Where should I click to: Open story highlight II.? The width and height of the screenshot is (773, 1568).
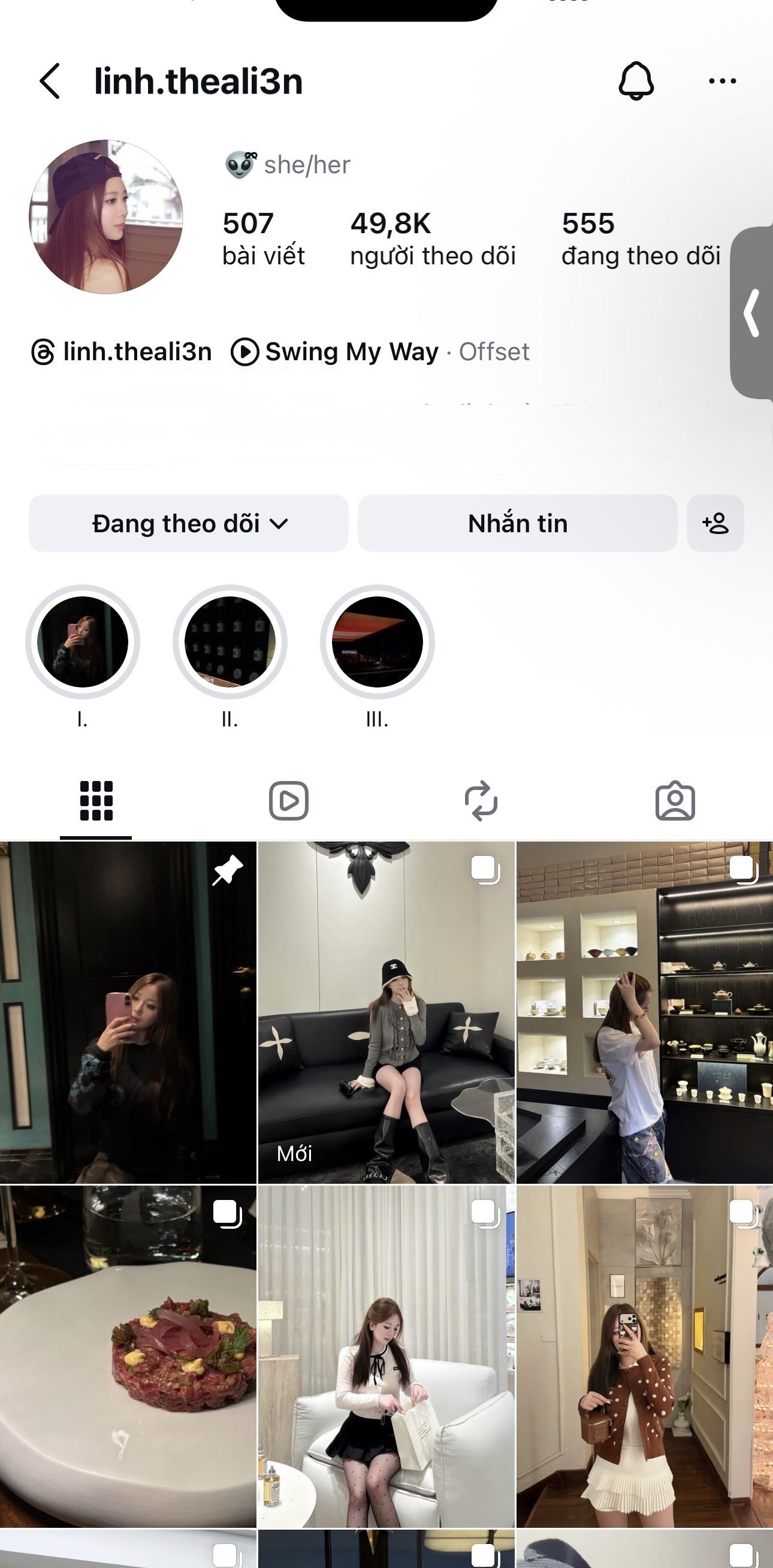[x=230, y=642]
